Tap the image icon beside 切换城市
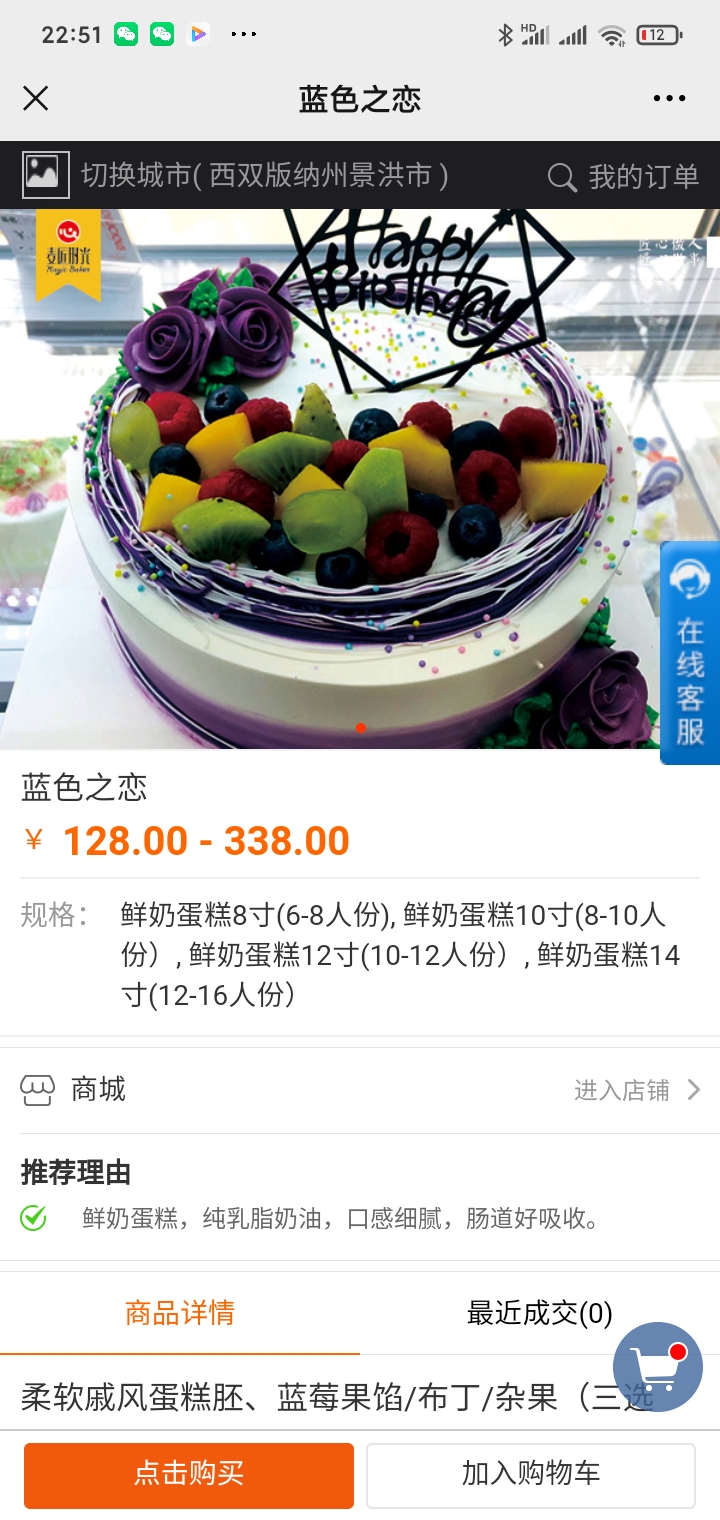This screenshot has height=1520, width=720. pos(46,175)
